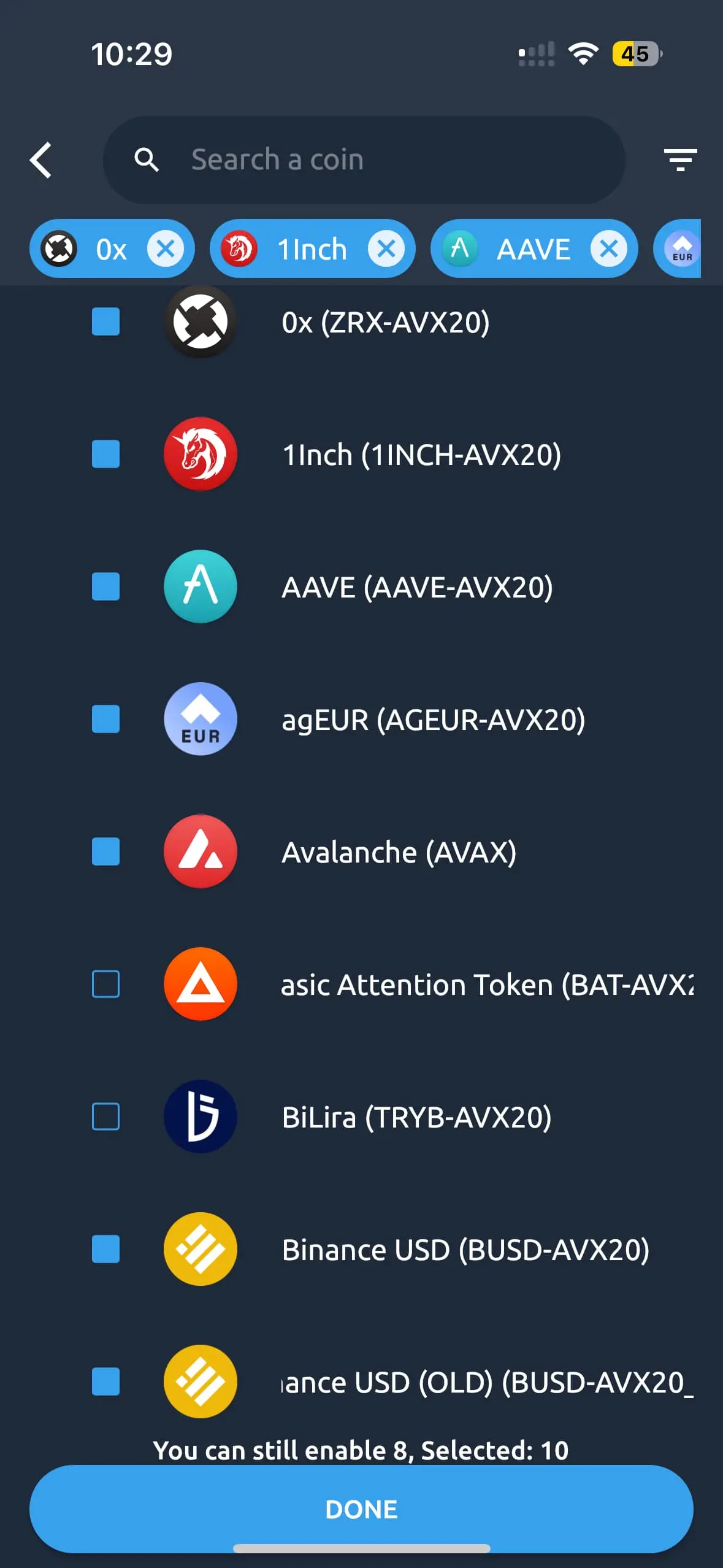Uncheck Binance USD (BUSD-AVX20)
The width and height of the screenshot is (723, 1568).
(x=105, y=1250)
